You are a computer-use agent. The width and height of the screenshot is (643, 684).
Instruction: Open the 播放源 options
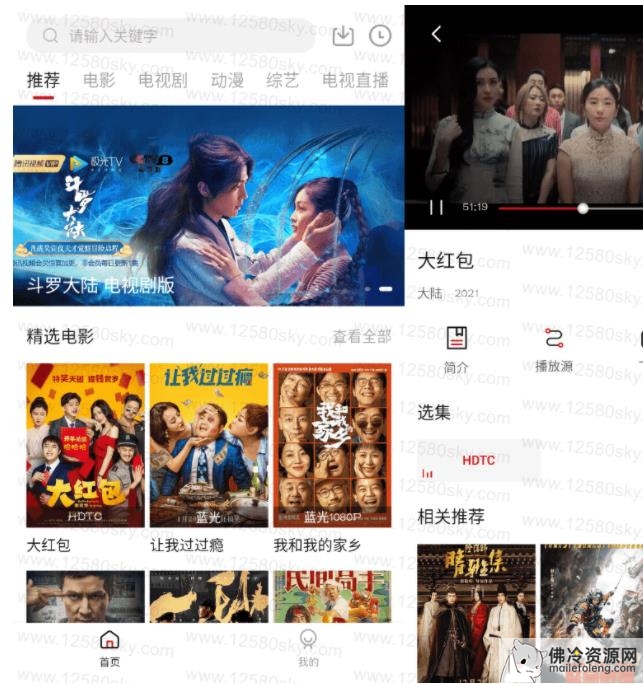(554, 348)
